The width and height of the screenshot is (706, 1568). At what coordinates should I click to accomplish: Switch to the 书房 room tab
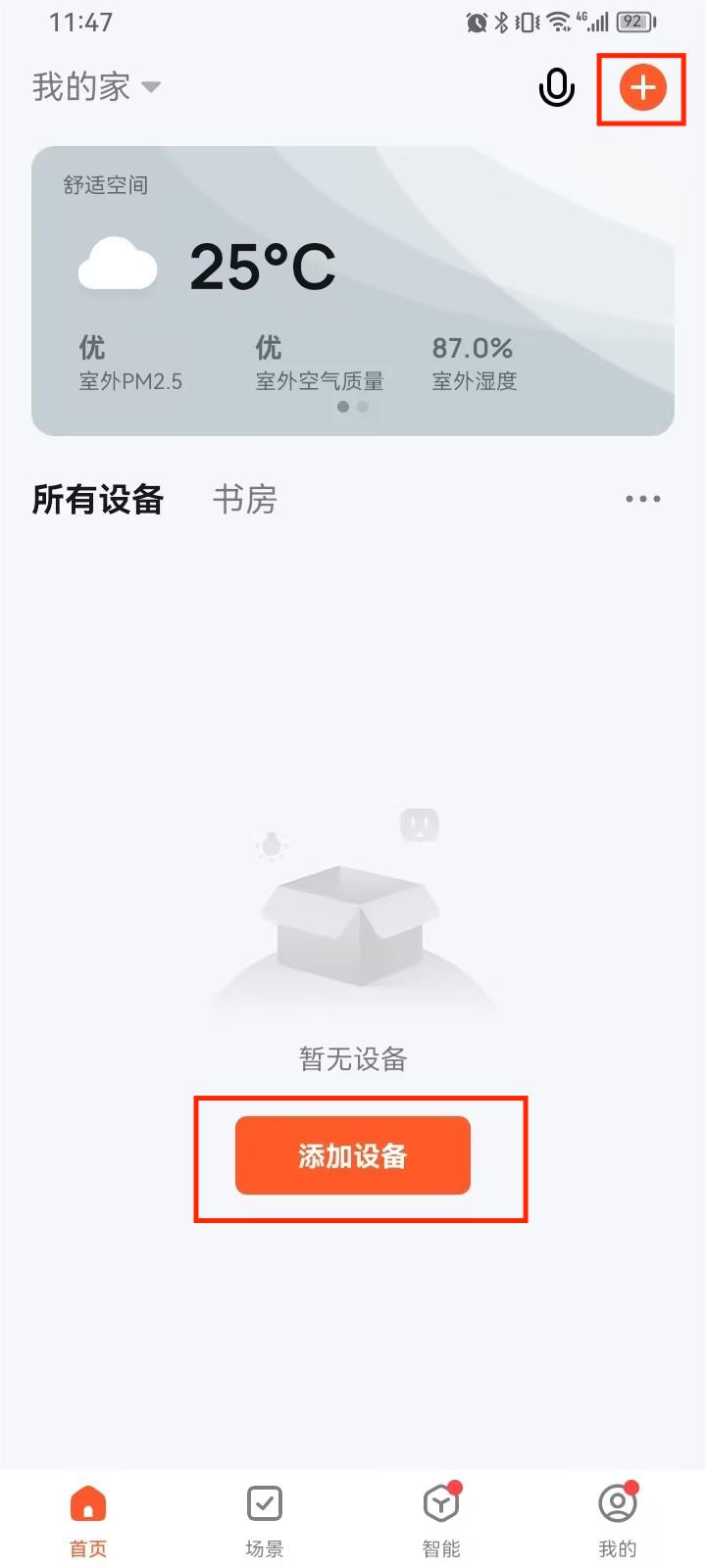(245, 499)
